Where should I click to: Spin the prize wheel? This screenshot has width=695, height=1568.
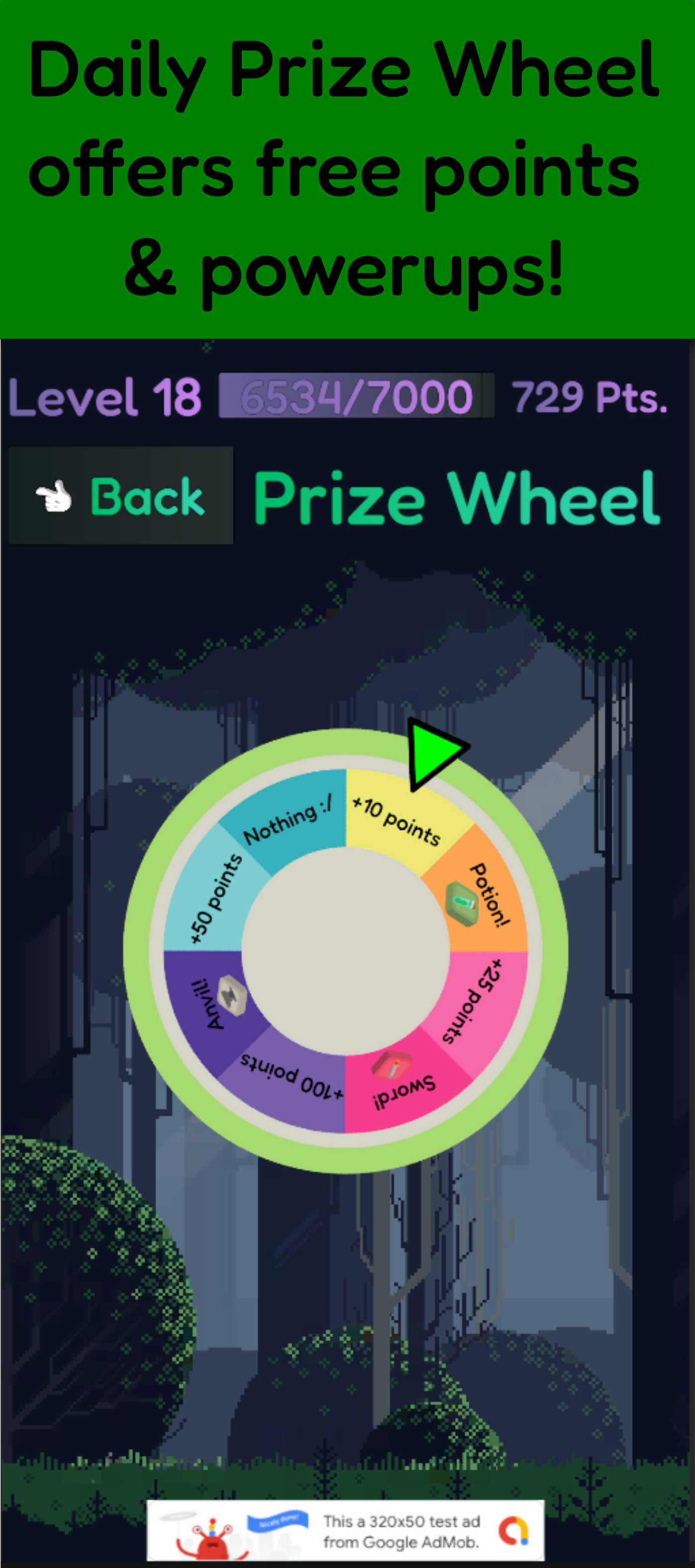[x=346, y=951]
